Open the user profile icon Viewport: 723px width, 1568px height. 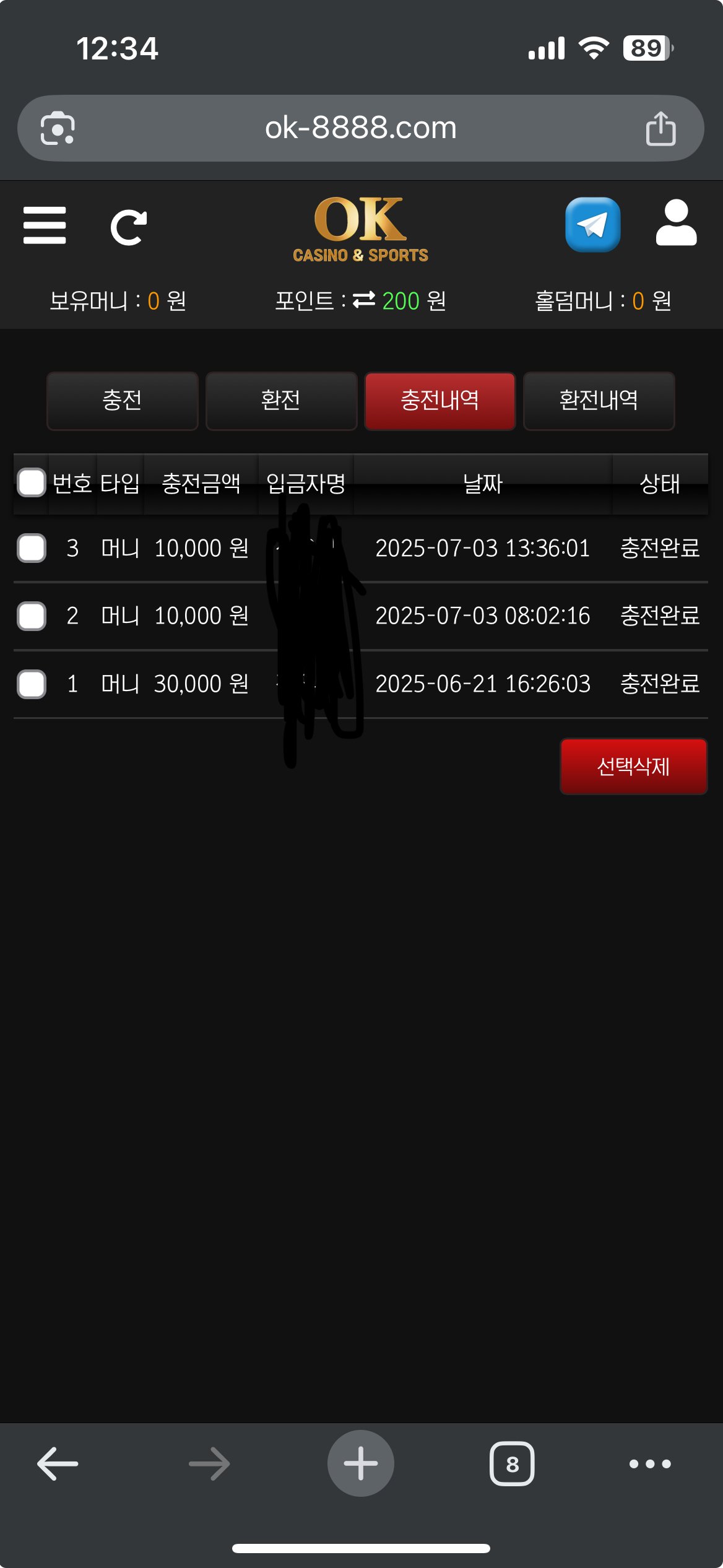pyautogui.click(x=676, y=223)
